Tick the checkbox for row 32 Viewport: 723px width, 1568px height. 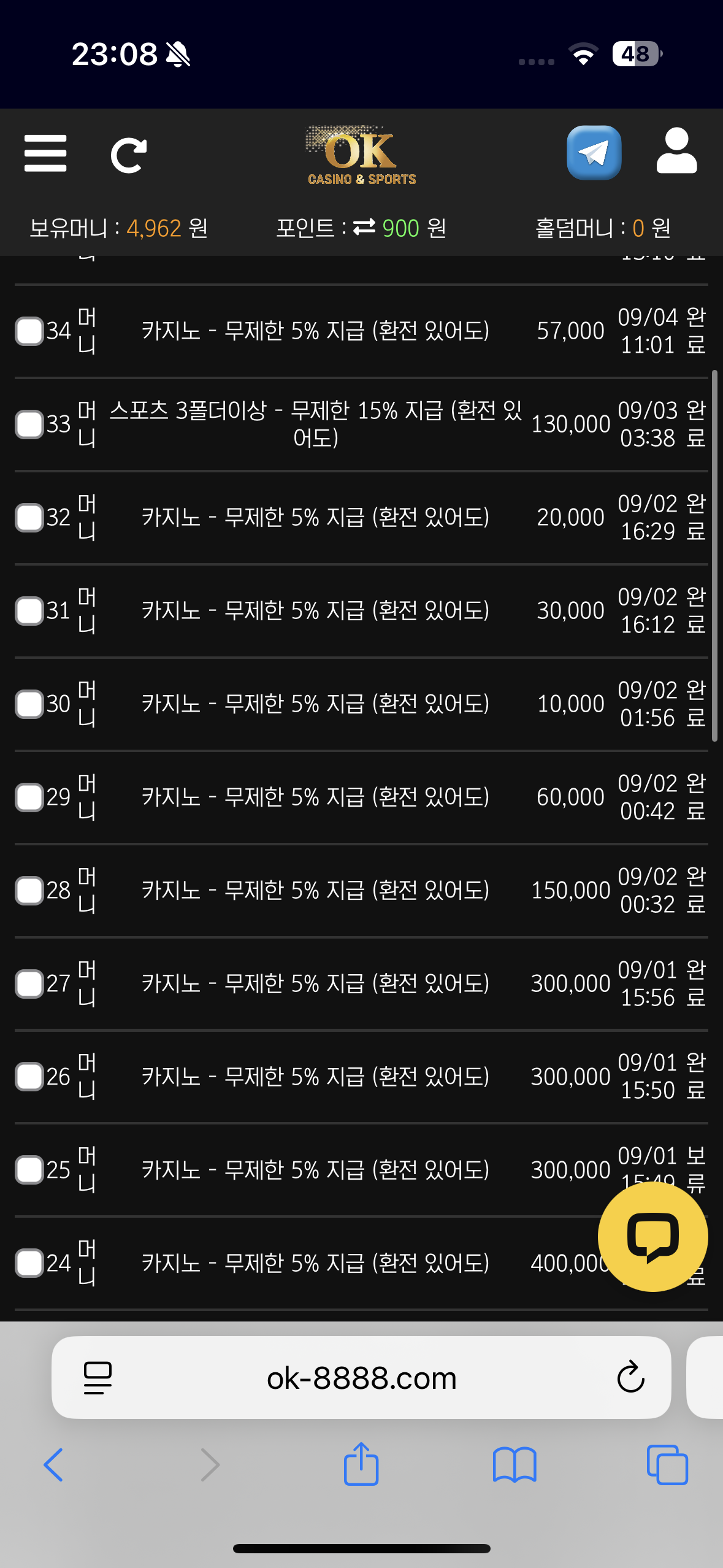[29, 518]
